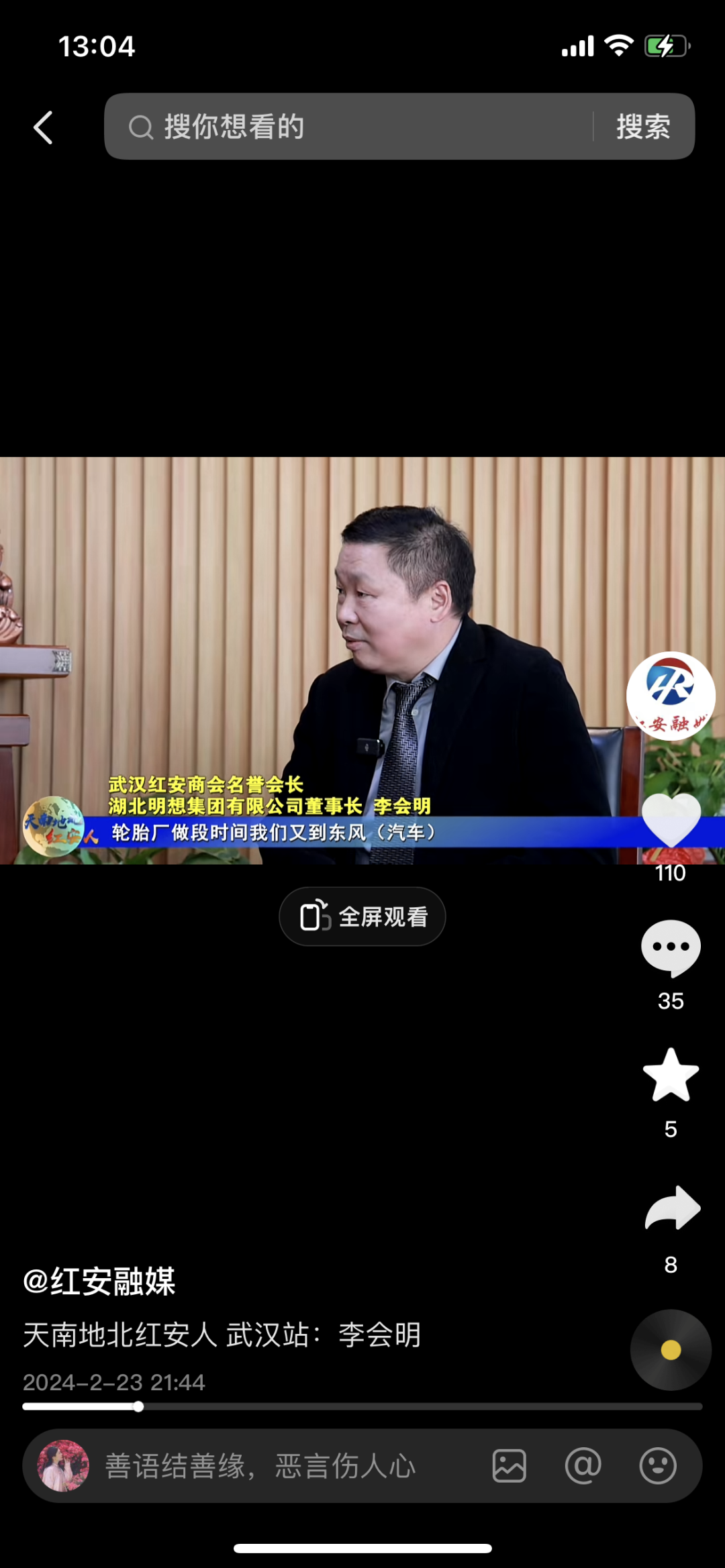The width and height of the screenshot is (725, 1568).
Task: Open the comments bubble icon
Action: tap(671, 947)
